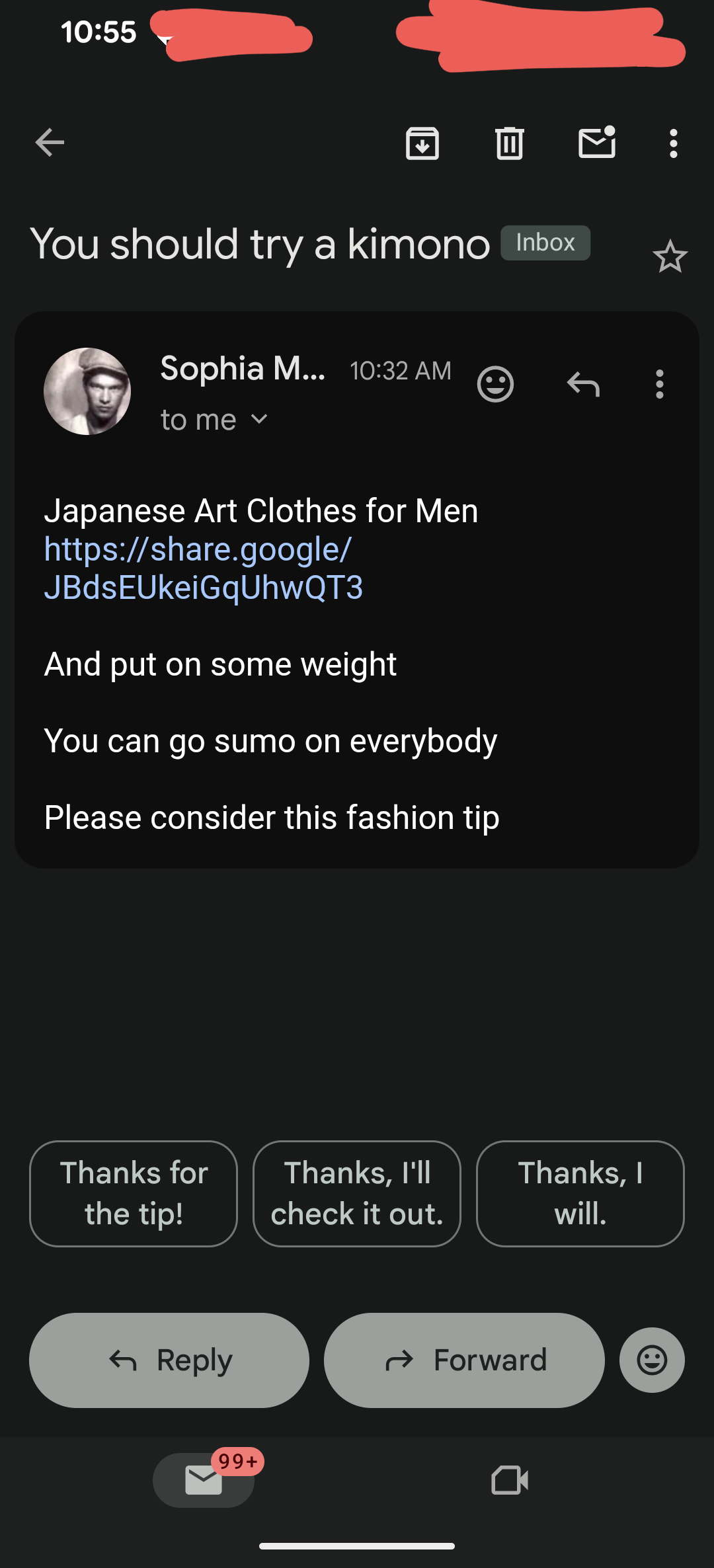
Task: Switch to the Meet video tab
Action: 510,1479
